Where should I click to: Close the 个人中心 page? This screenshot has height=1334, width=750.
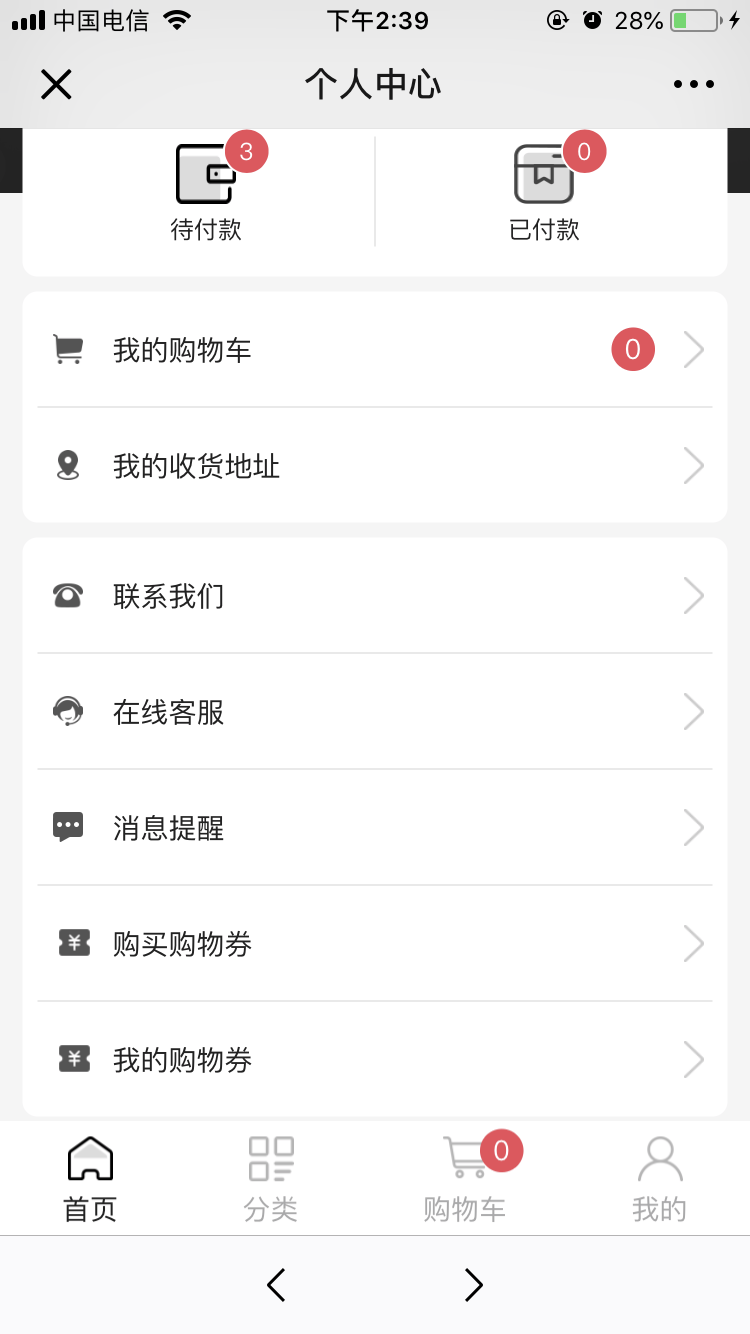coord(56,84)
